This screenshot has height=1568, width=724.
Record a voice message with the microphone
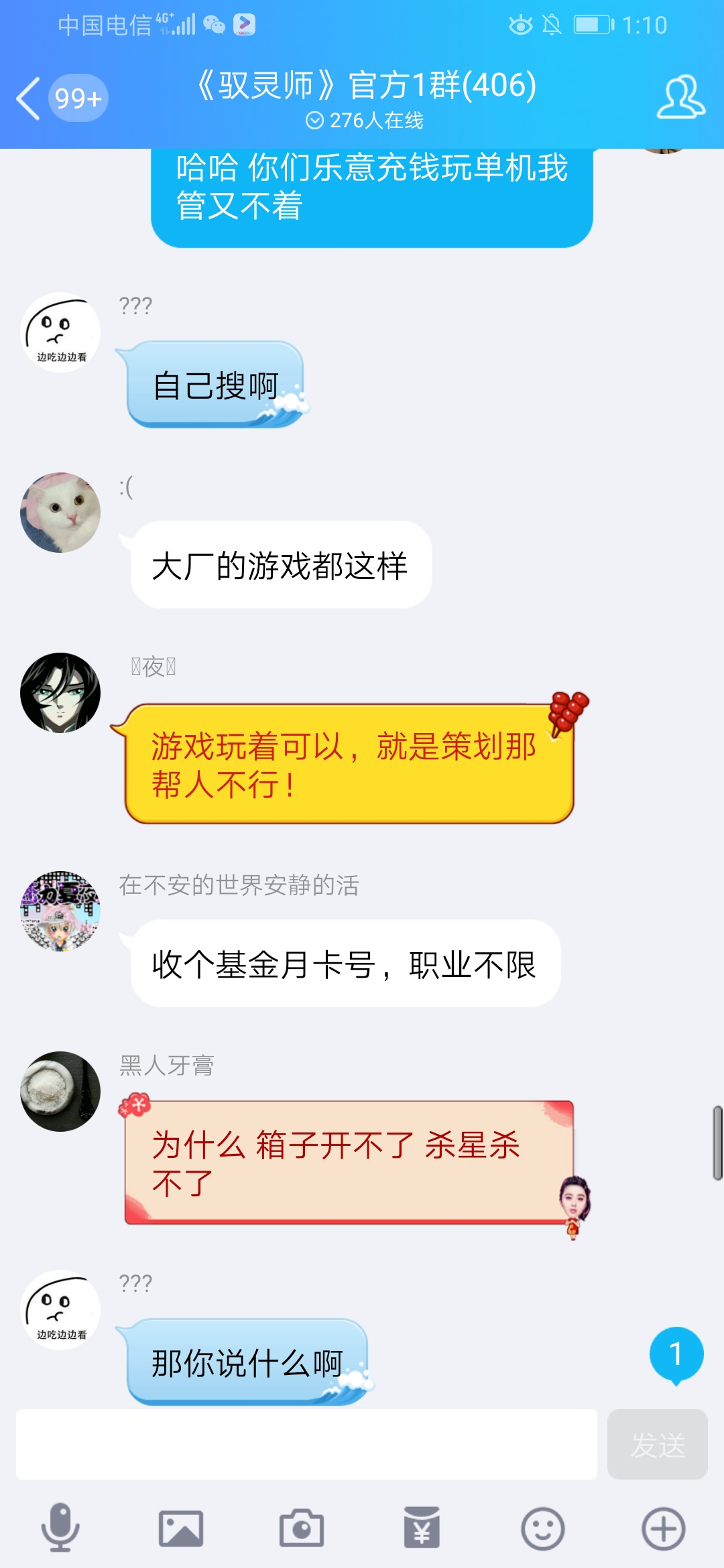pos(60,1528)
